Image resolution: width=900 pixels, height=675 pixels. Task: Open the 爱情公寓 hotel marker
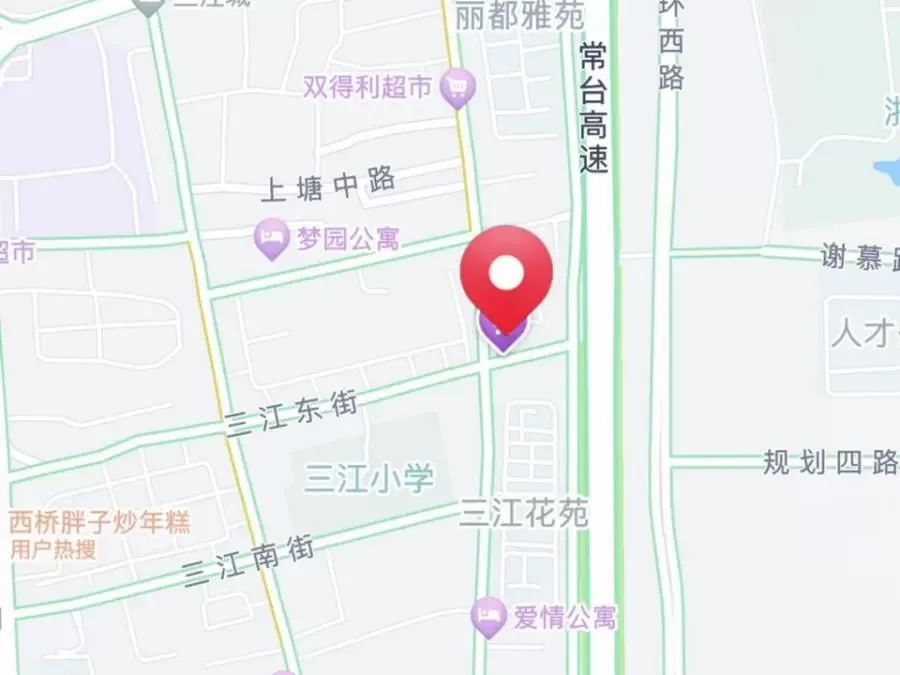tap(489, 618)
